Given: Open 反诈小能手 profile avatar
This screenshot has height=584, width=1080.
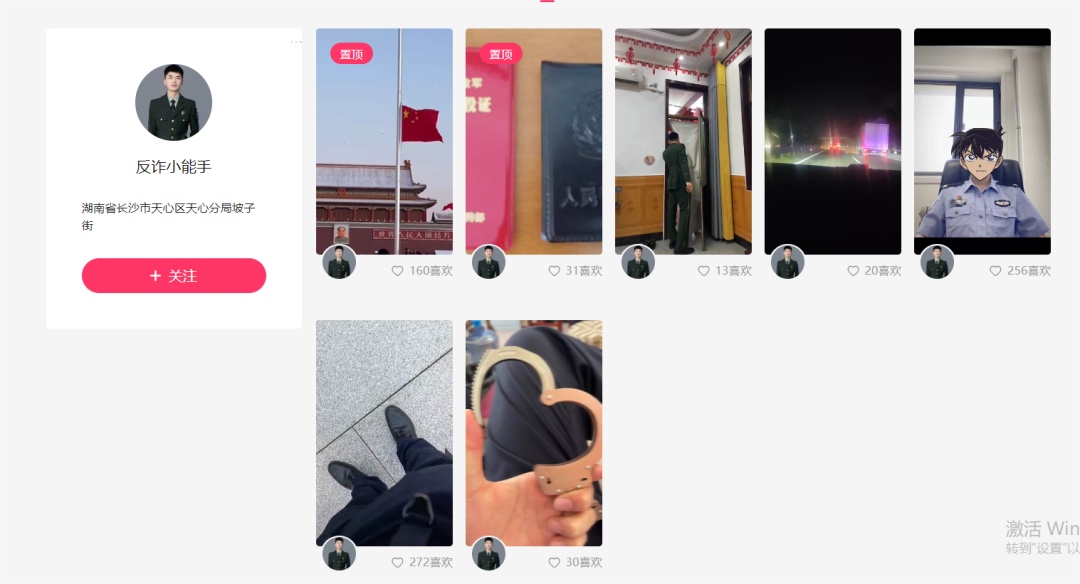Looking at the screenshot, I should pos(174,103).
